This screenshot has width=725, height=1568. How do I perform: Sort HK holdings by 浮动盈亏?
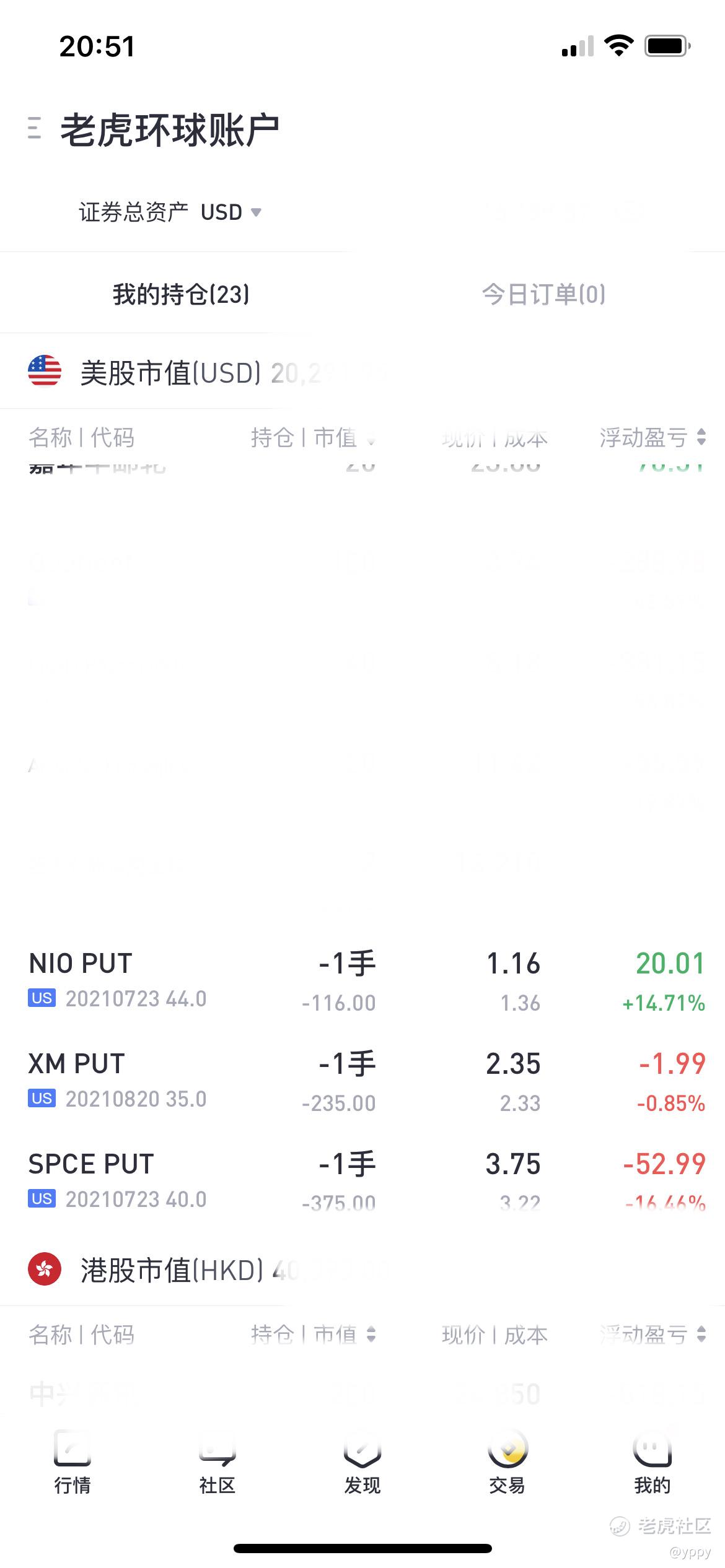click(652, 1334)
